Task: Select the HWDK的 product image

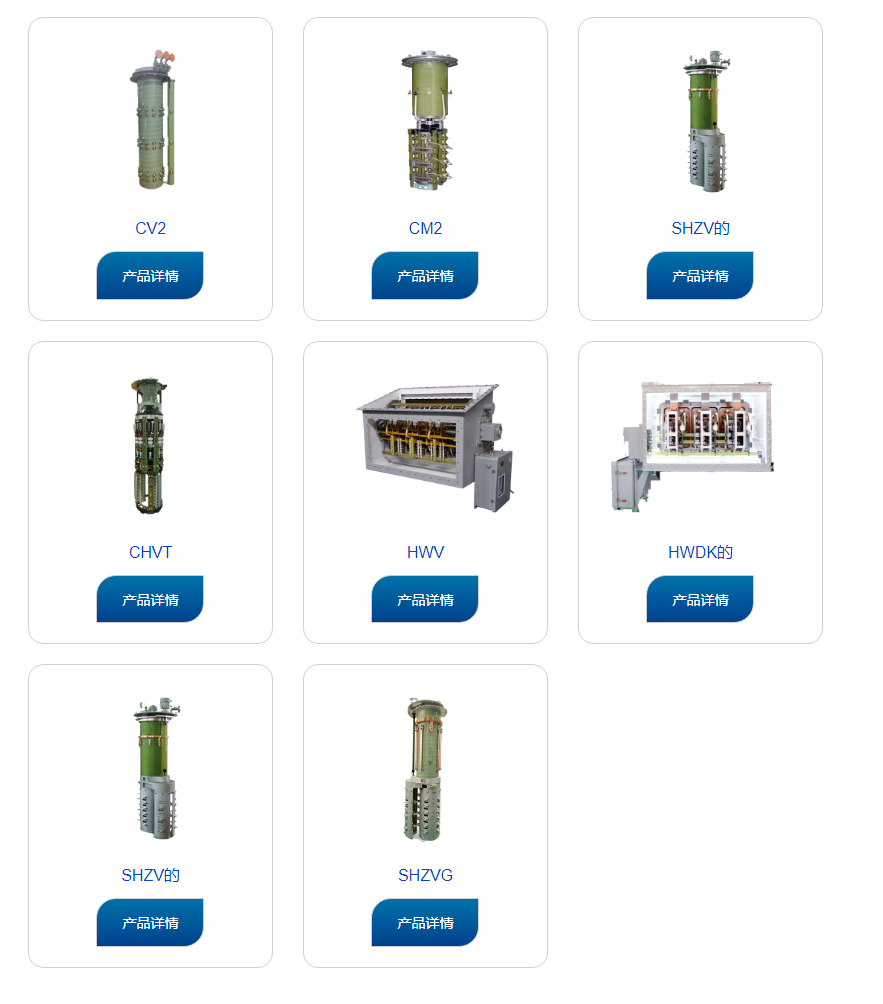Action: (693, 445)
